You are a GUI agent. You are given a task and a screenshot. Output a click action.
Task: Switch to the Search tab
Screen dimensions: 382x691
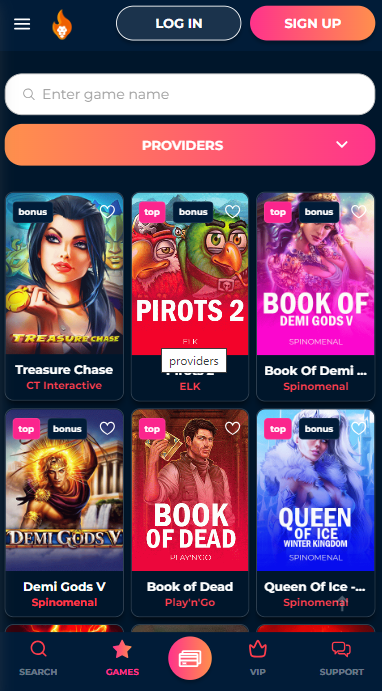tap(38, 659)
